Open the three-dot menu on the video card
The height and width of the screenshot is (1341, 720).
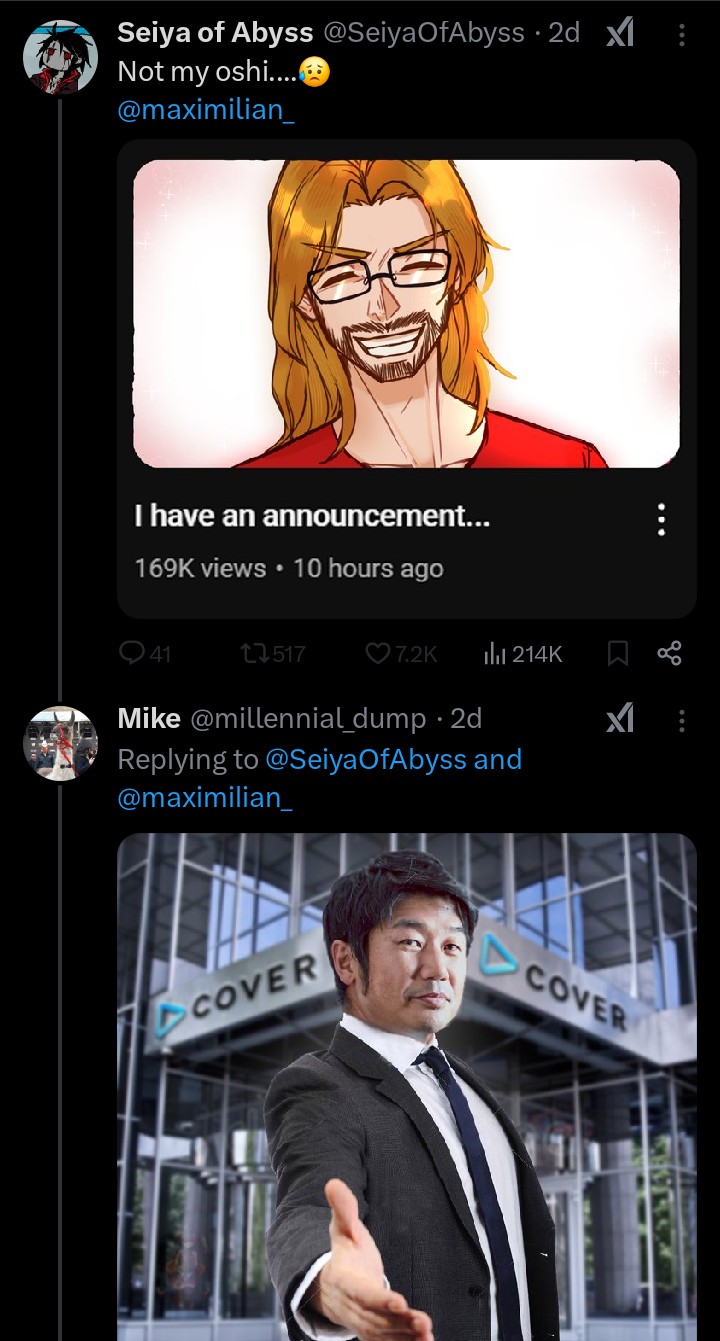pos(661,519)
